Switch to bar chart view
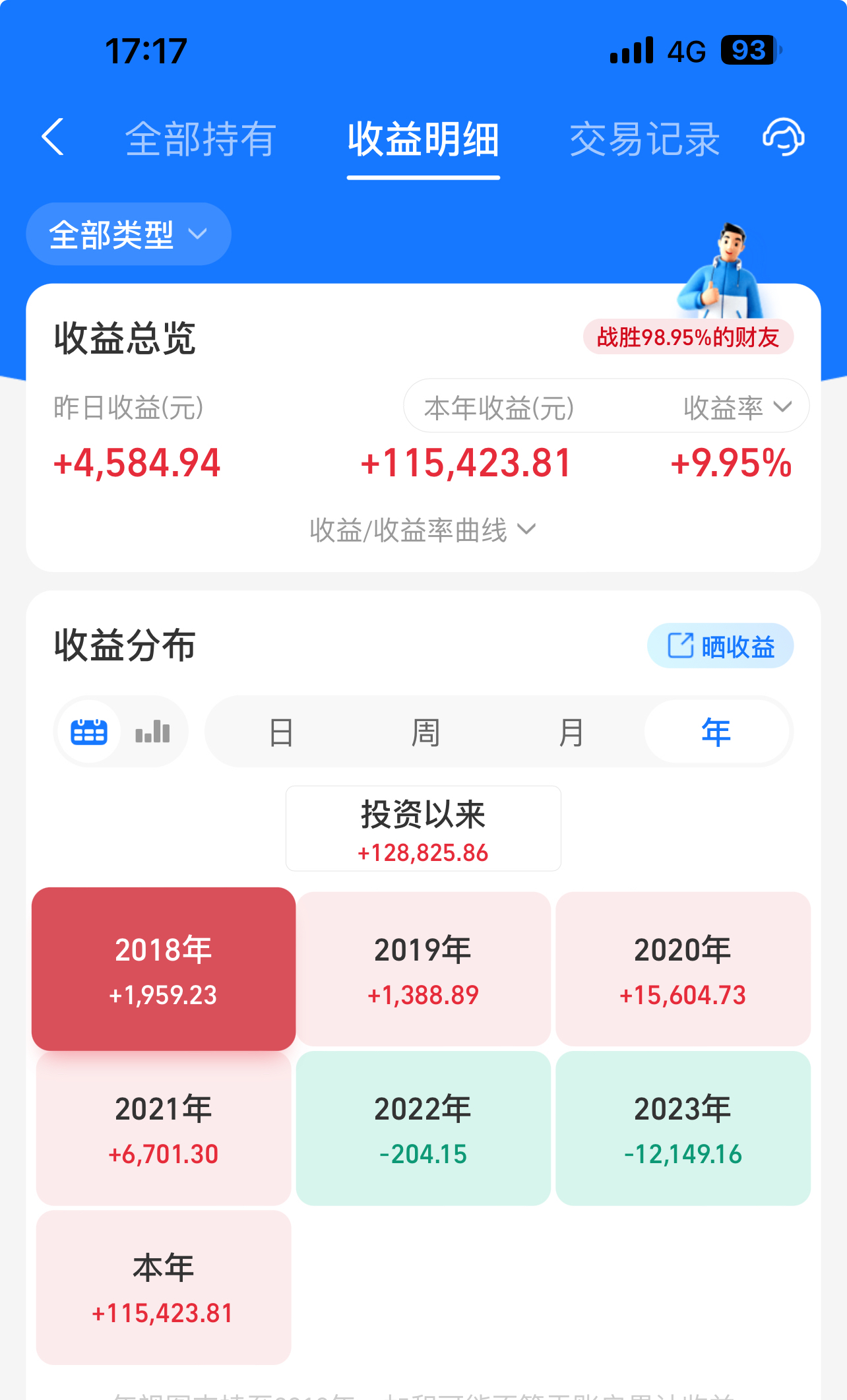 (x=153, y=732)
